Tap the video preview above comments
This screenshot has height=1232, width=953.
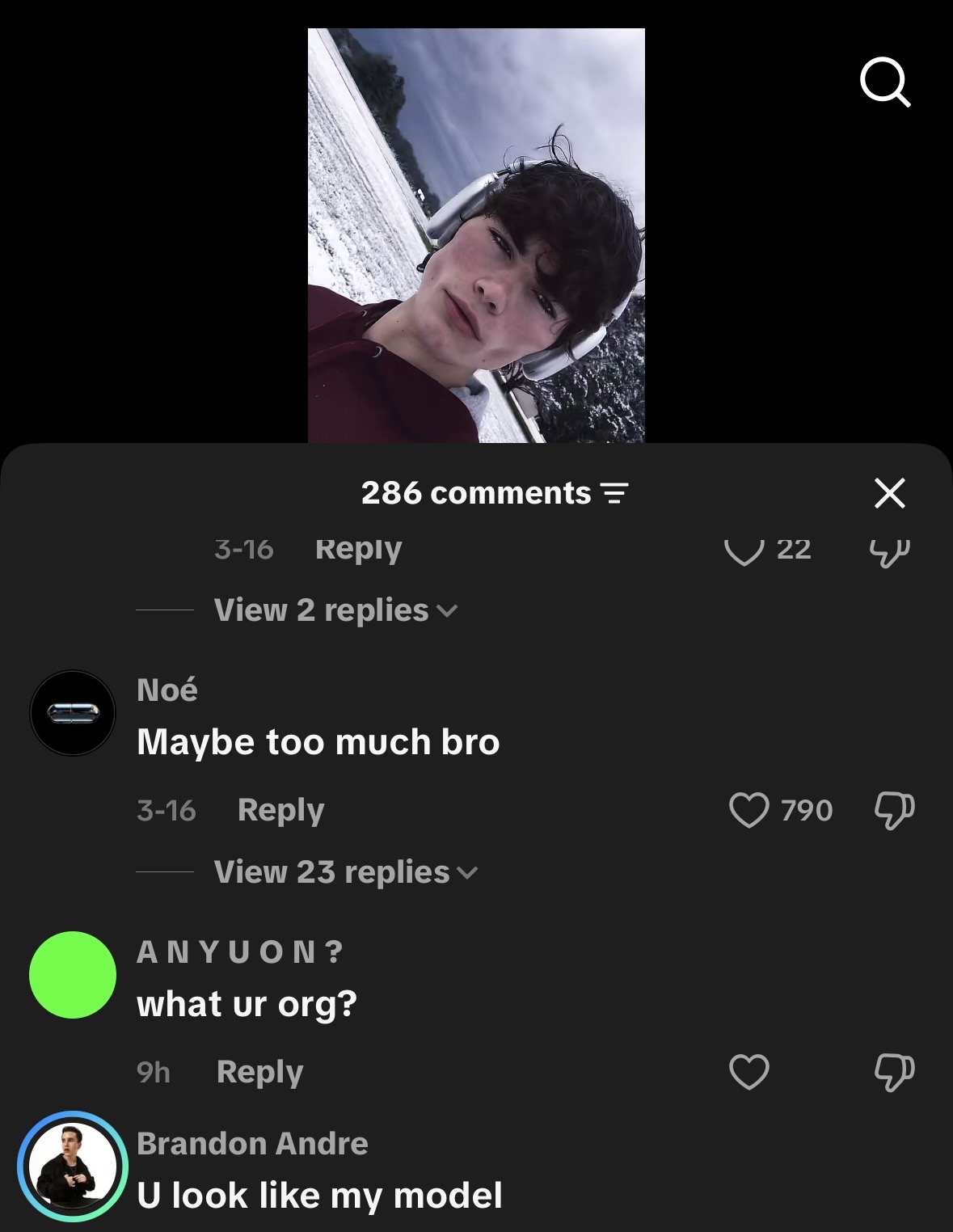(x=476, y=235)
